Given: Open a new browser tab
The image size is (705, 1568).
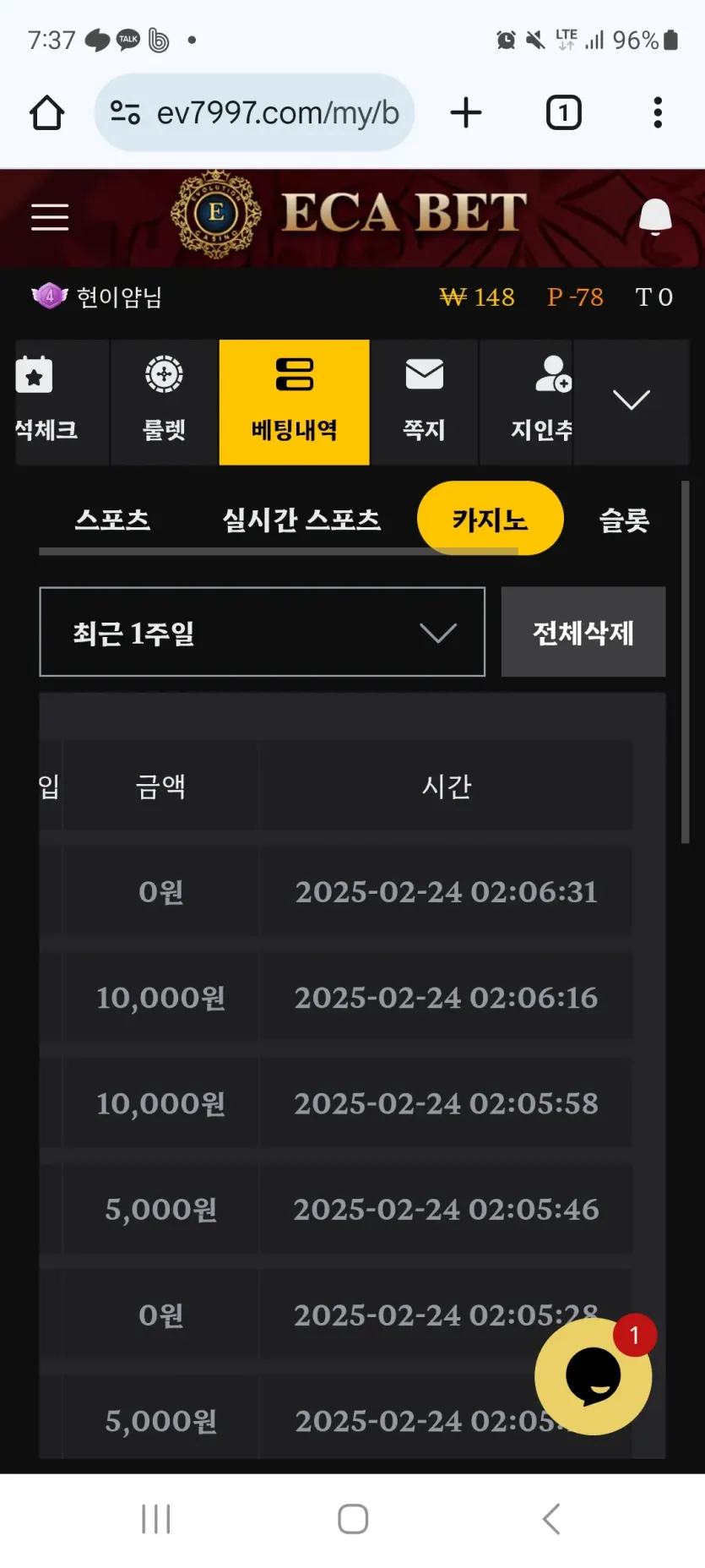Looking at the screenshot, I should pyautogui.click(x=465, y=112).
